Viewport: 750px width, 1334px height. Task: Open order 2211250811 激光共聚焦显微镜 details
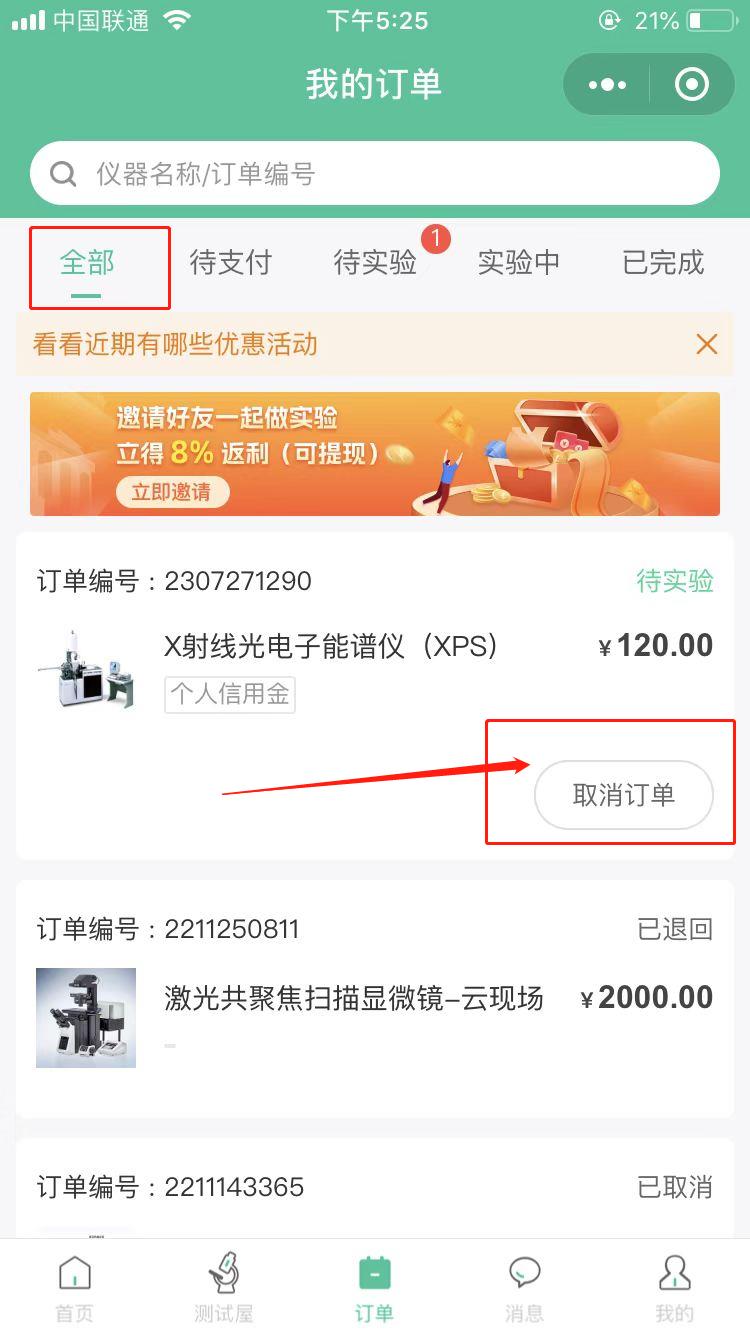coord(375,997)
